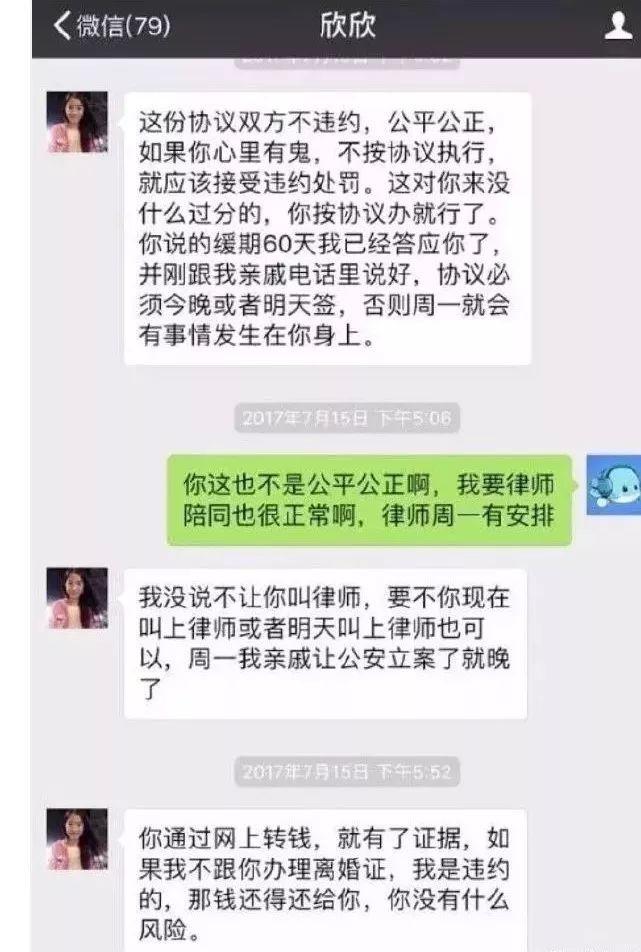This screenshot has height=952, width=641.
Task: Open the chat info profile icon
Action: tap(619, 27)
